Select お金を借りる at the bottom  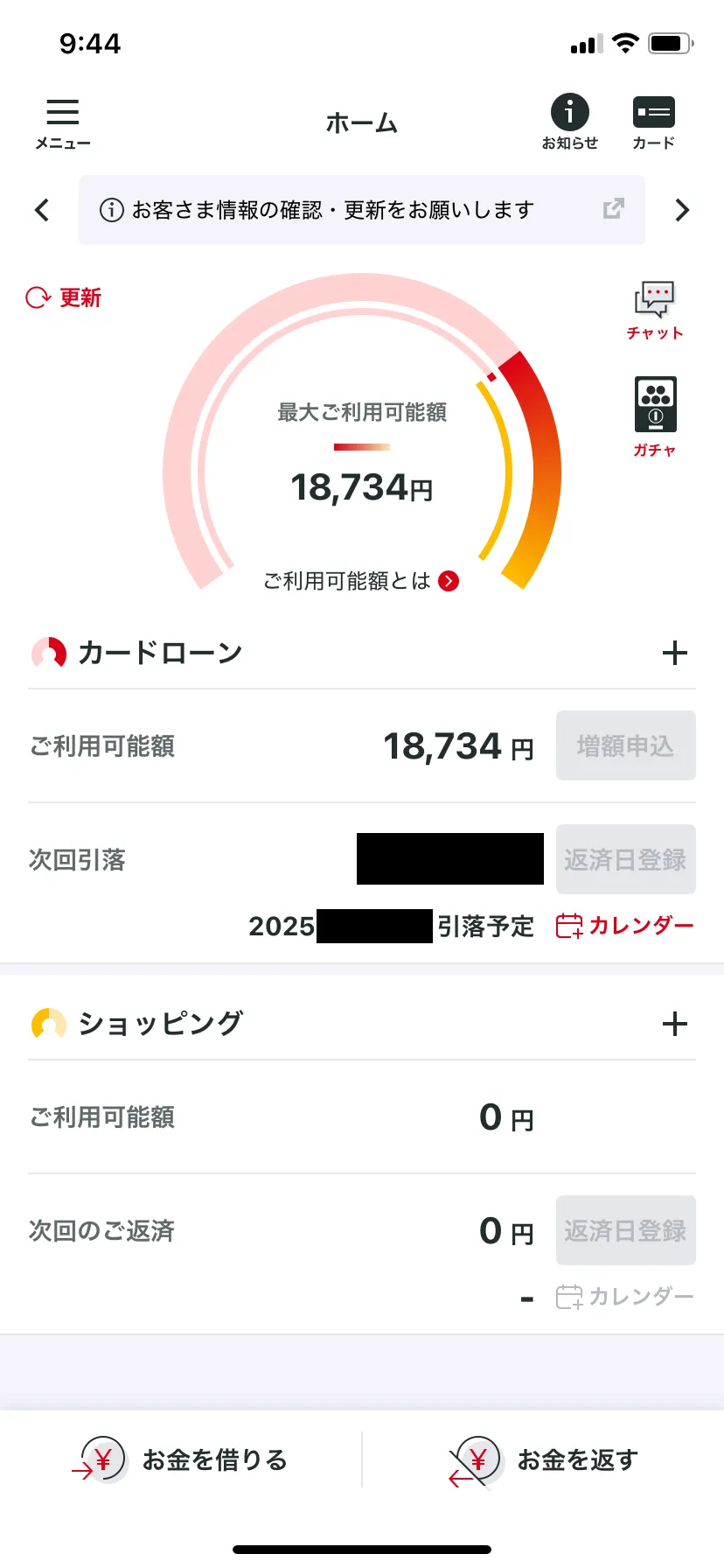182,1459
